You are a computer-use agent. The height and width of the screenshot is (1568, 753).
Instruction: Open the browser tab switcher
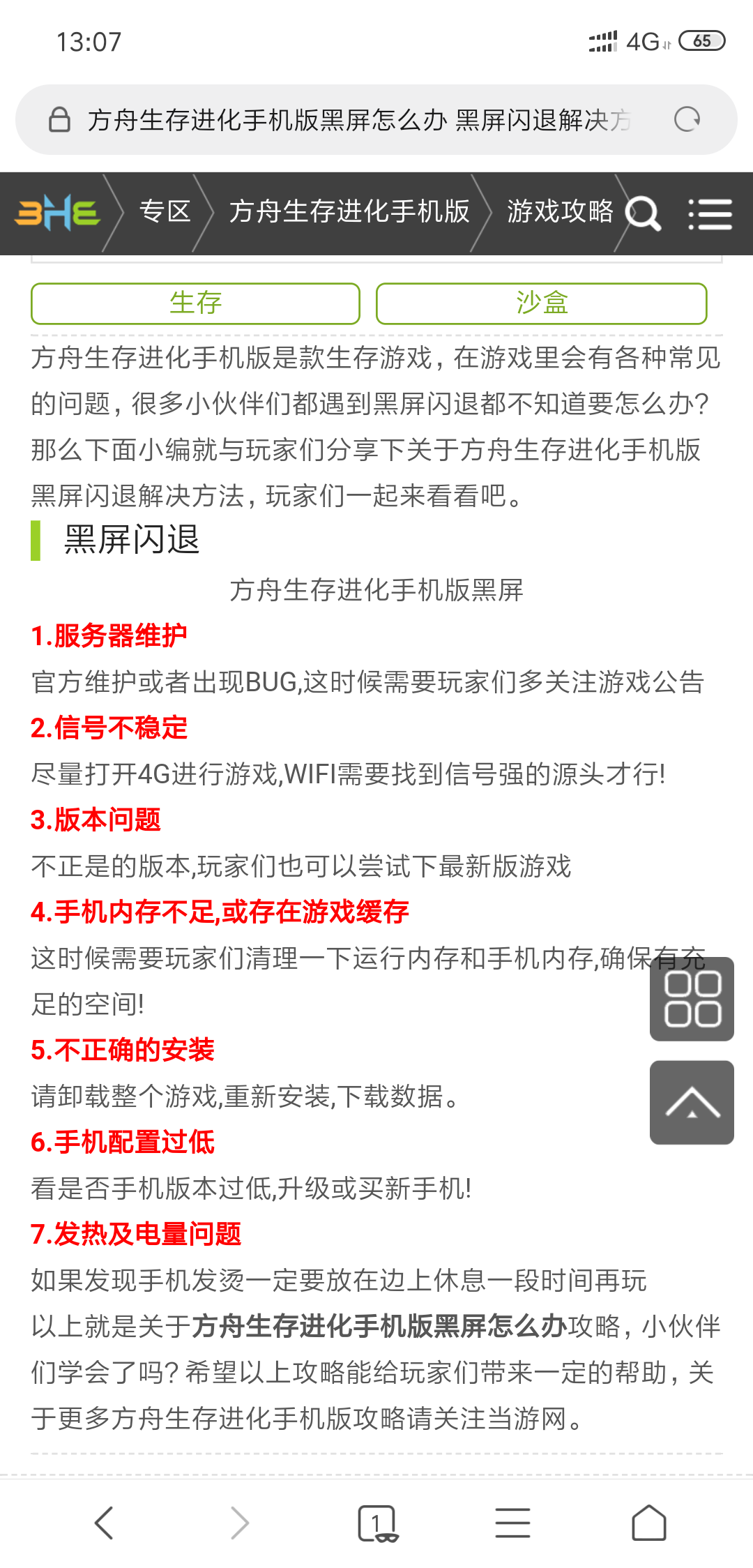tap(377, 1523)
